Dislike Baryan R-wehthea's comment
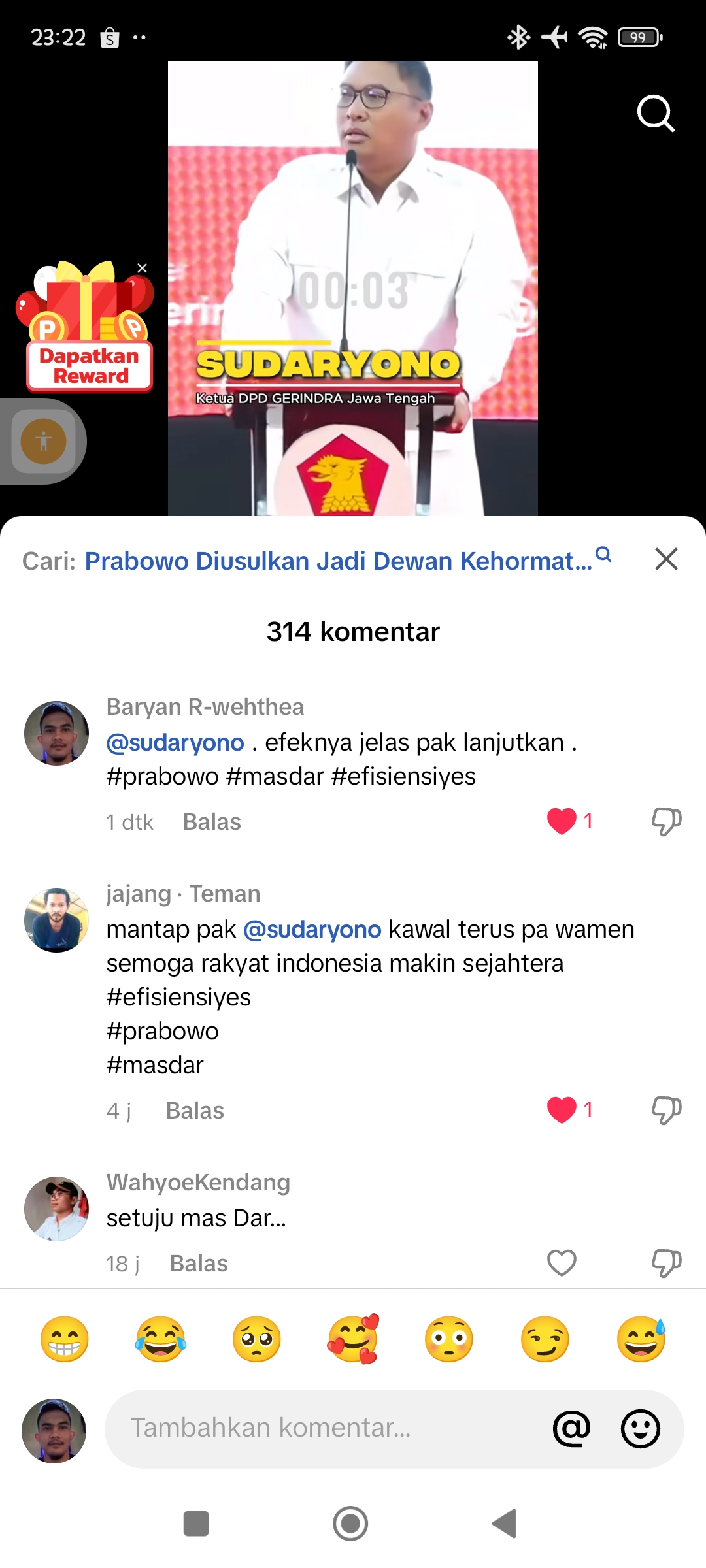This screenshot has width=706, height=1568. pyautogui.click(x=666, y=821)
